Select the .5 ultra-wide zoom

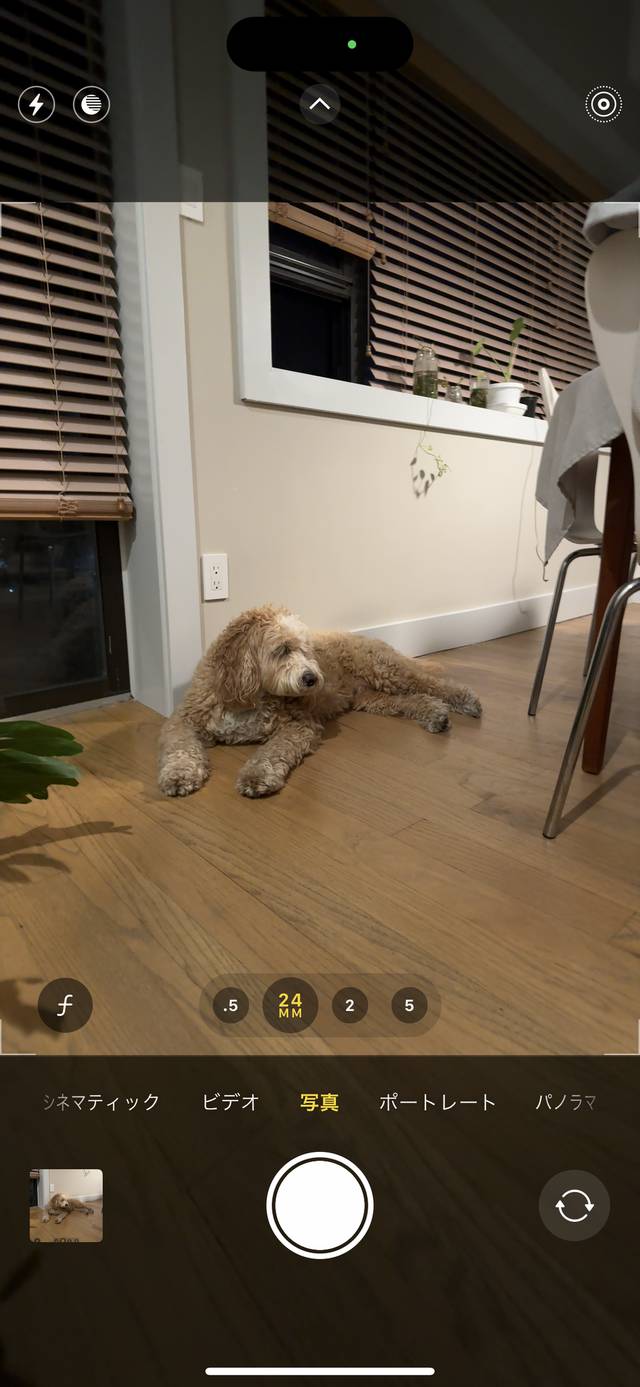231,1005
